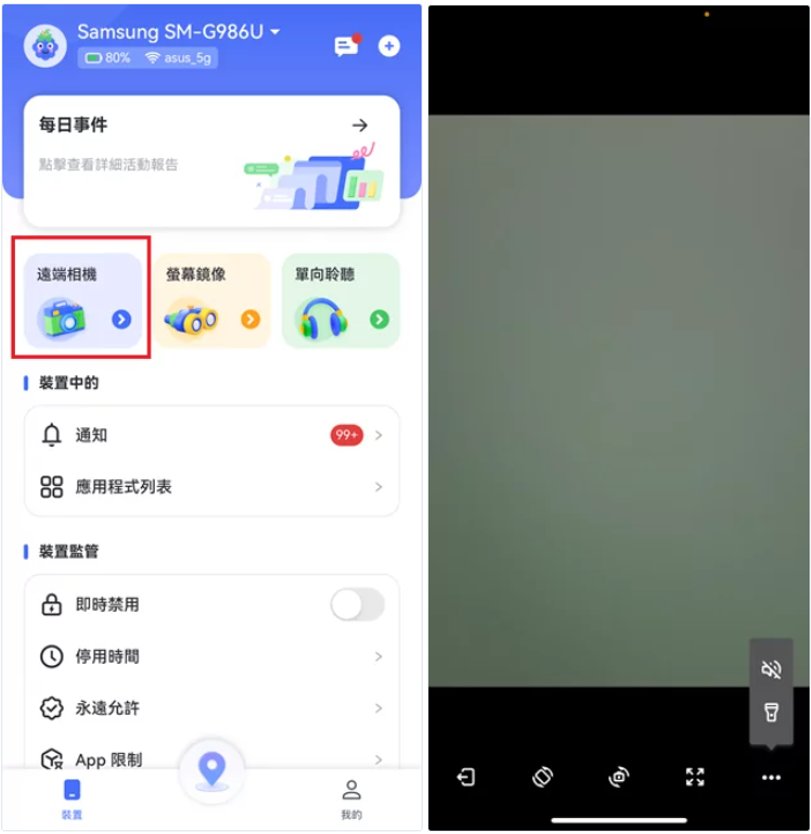Screen dimensions: 811x834
Task: Open the App 限制 row
Action: [x=211, y=759]
